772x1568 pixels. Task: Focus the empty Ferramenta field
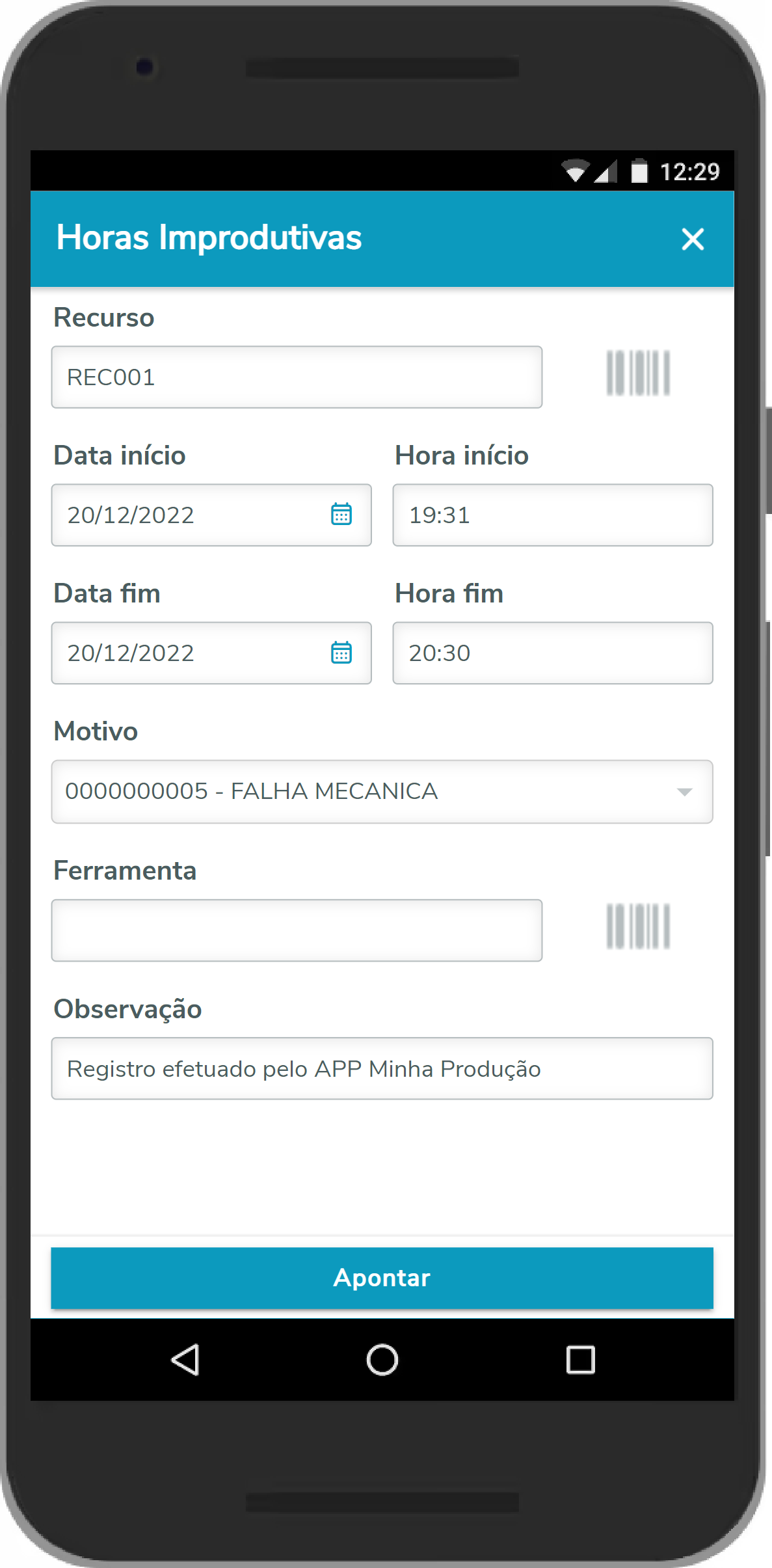(297, 930)
